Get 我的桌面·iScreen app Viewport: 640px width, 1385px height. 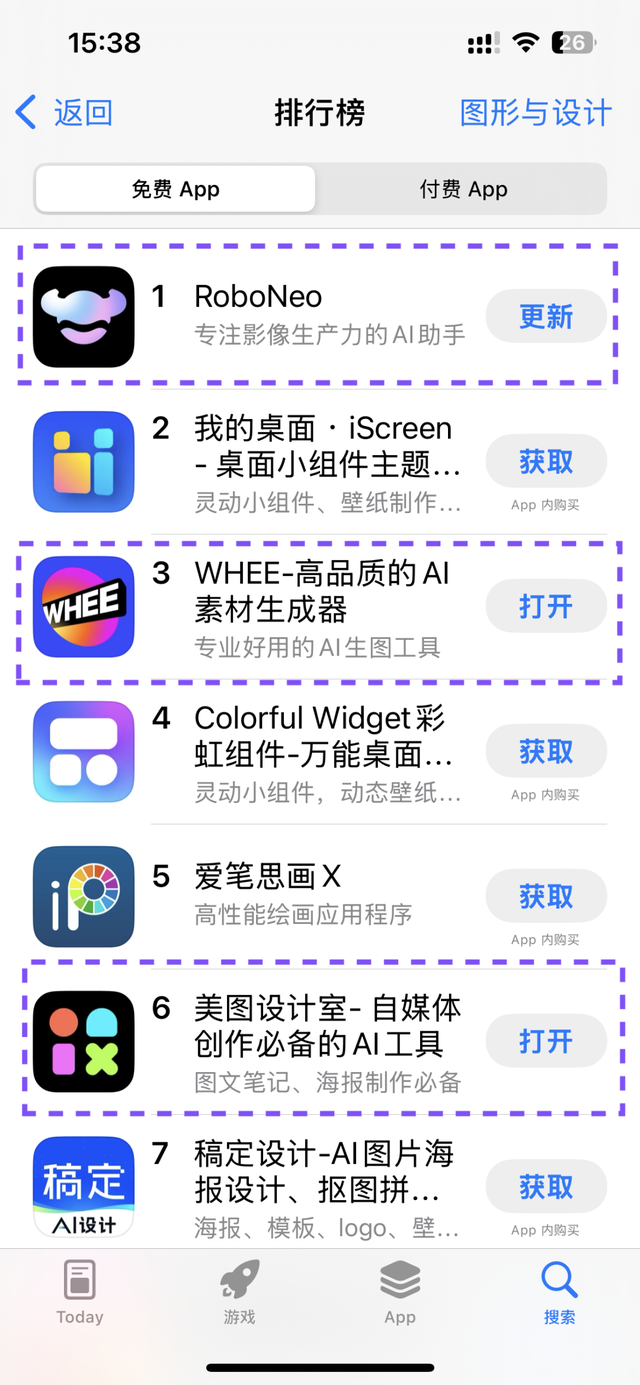[546, 461]
